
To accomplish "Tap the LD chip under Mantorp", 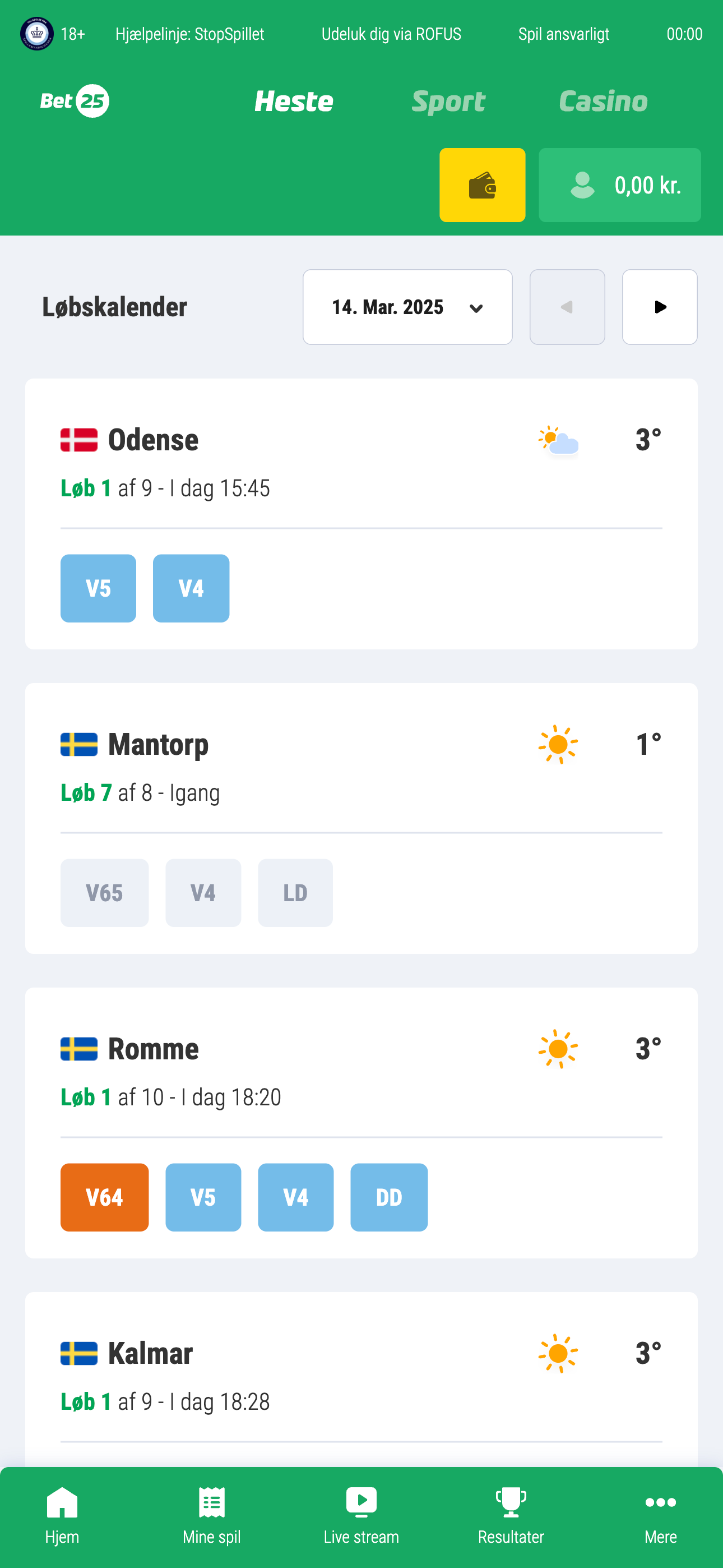I will coord(295,892).
